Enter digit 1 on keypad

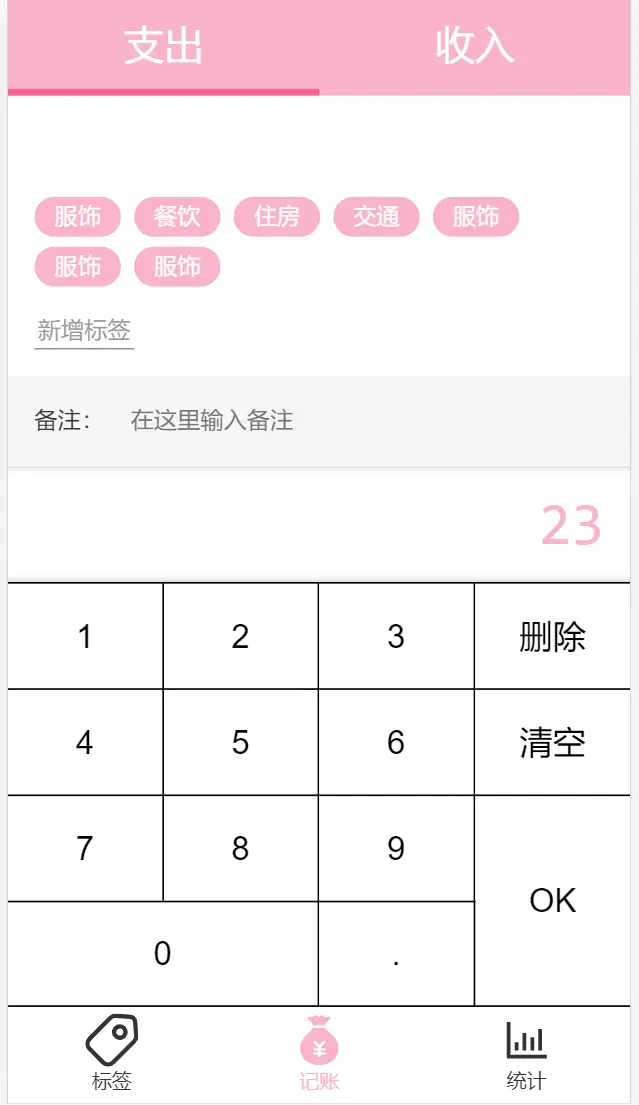click(85, 636)
